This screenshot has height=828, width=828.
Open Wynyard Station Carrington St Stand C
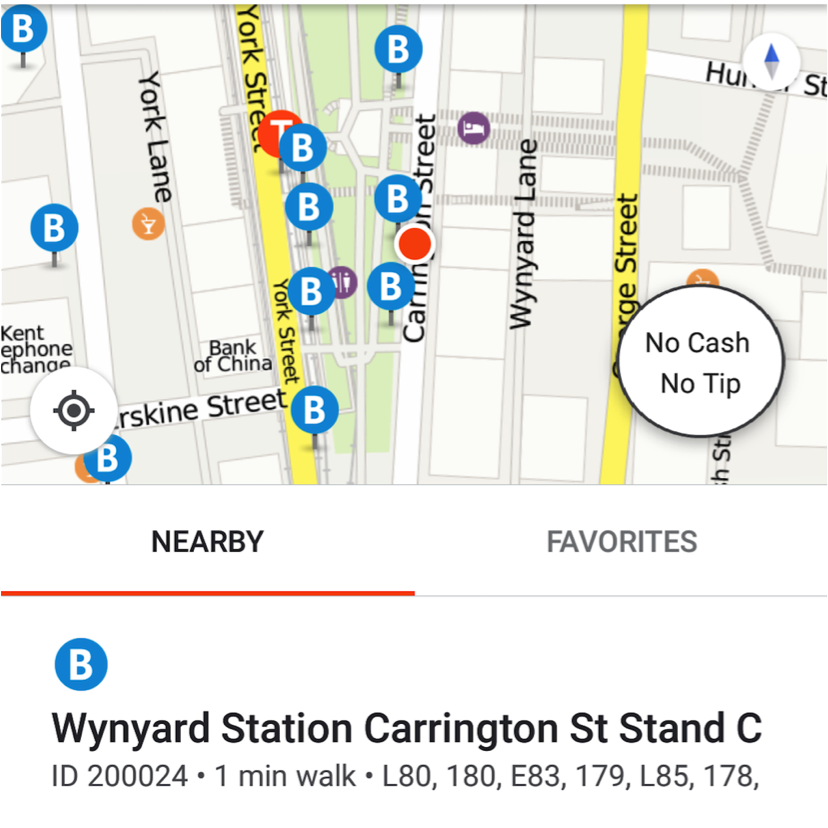coord(406,728)
